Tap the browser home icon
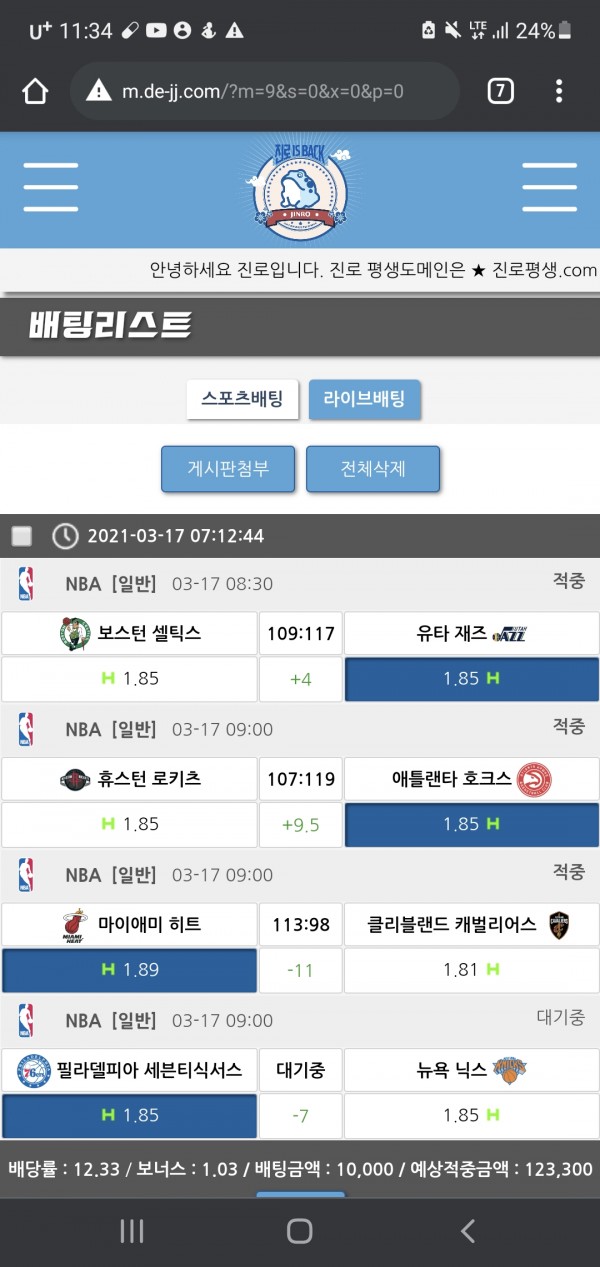 35,92
